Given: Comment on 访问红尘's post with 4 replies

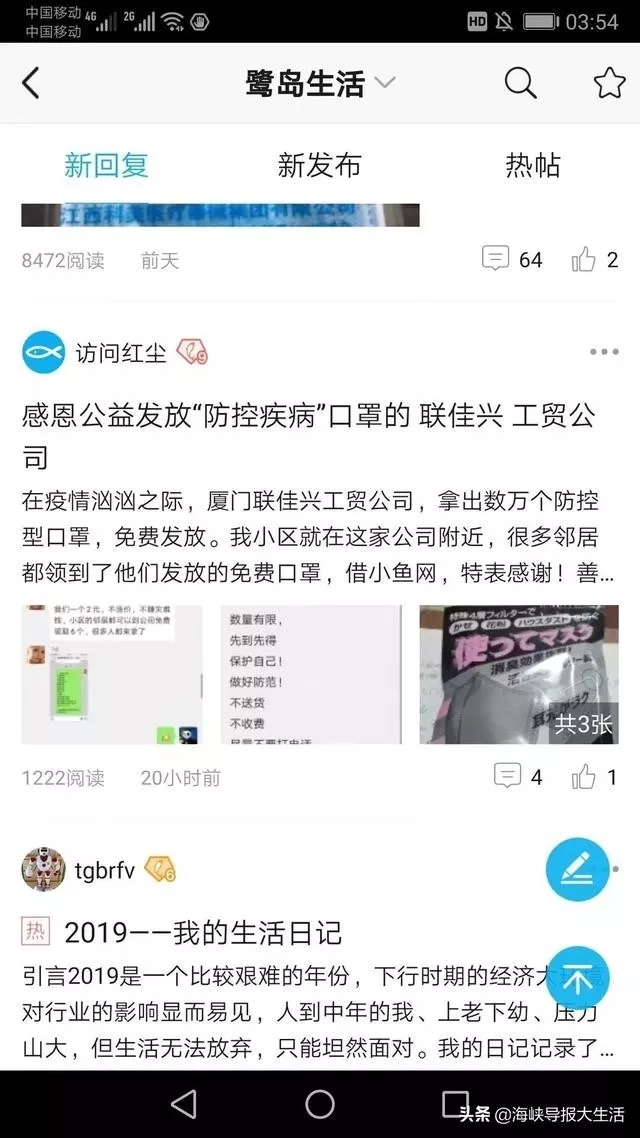Looking at the screenshot, I should pyautogui.click(x=518, y=777).
